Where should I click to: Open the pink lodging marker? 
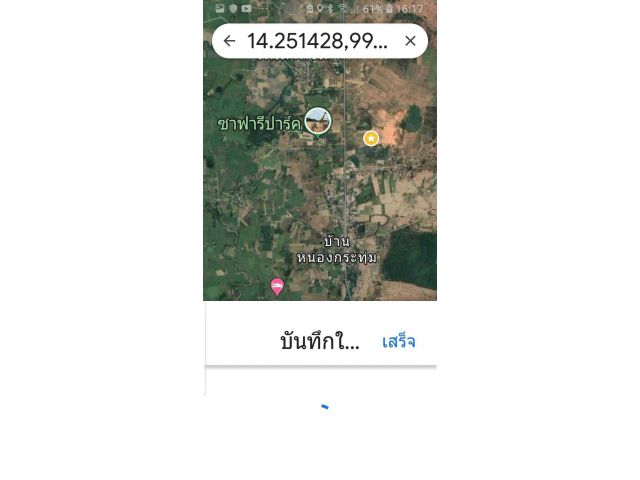point(277,287)
